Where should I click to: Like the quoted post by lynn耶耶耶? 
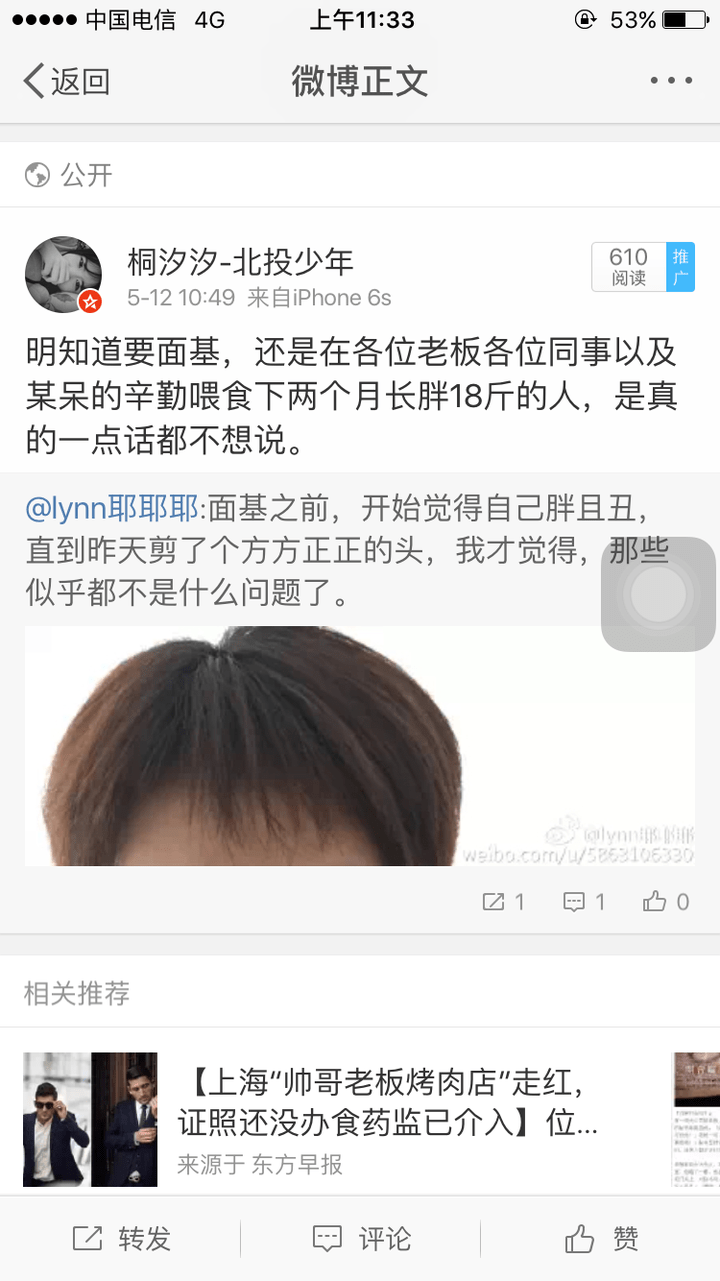tap(666, 902)
